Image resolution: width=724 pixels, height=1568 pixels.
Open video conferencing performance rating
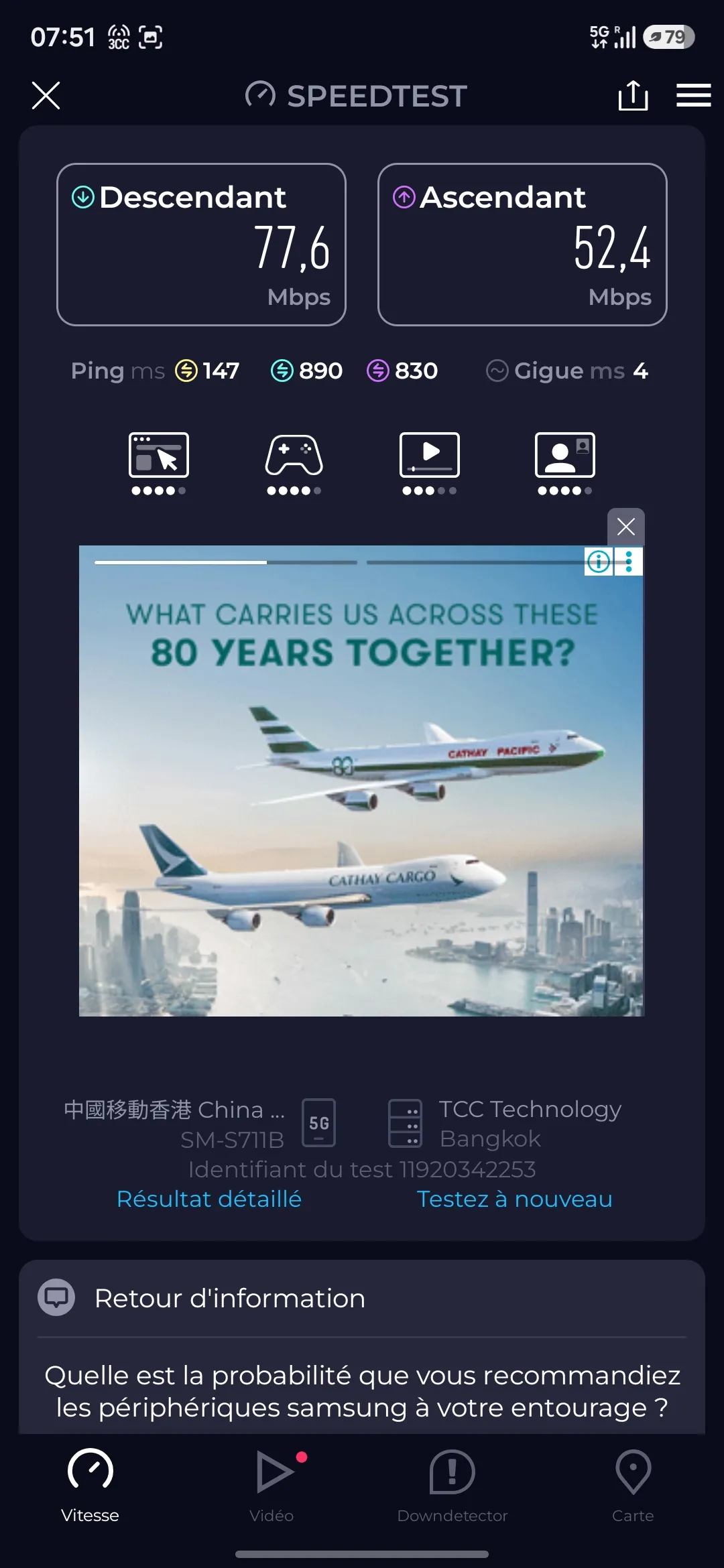click(565, 464)
